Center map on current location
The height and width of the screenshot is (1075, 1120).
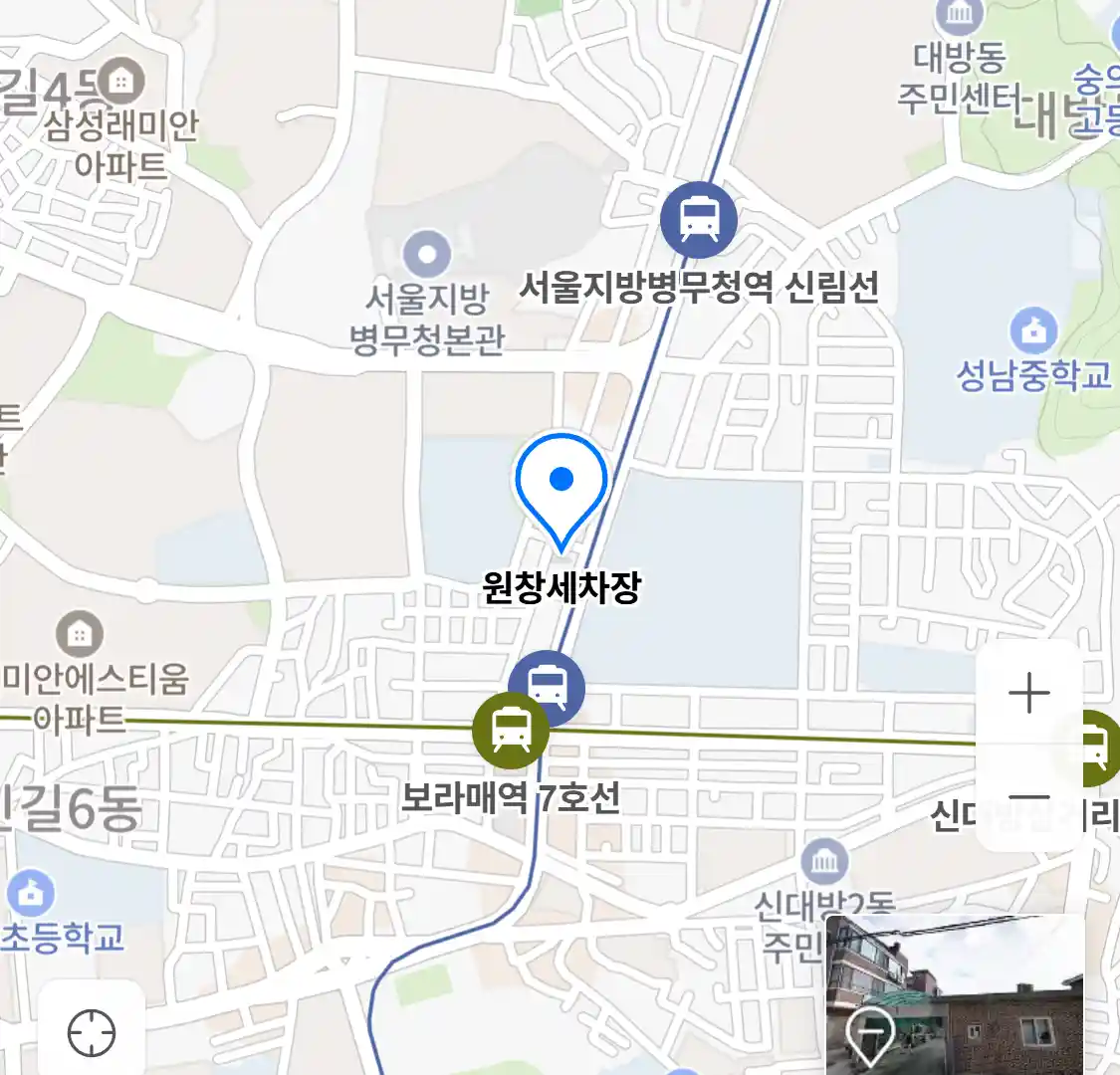click(92, 1033)
